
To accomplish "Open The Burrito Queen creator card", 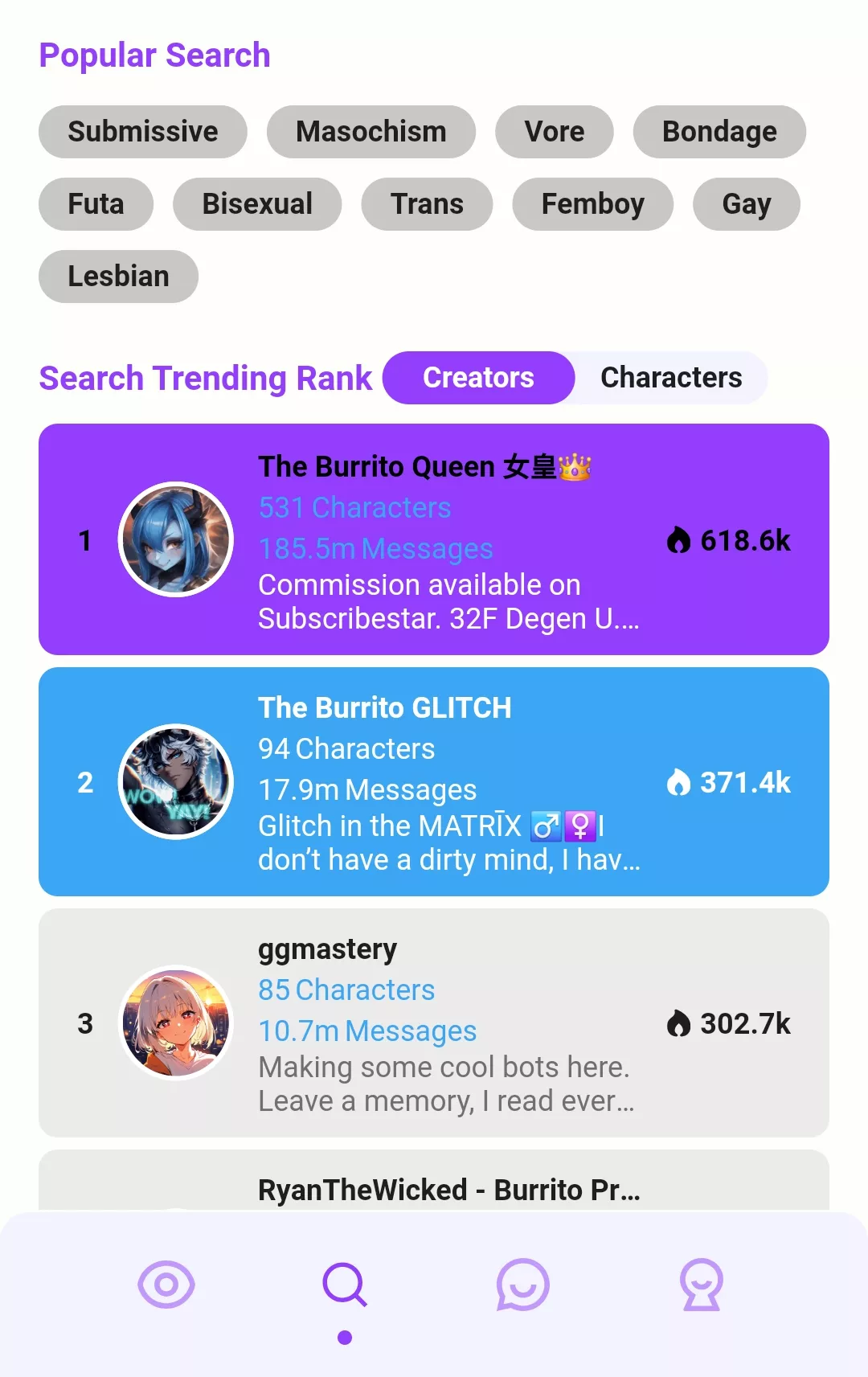I will (434, 539).
